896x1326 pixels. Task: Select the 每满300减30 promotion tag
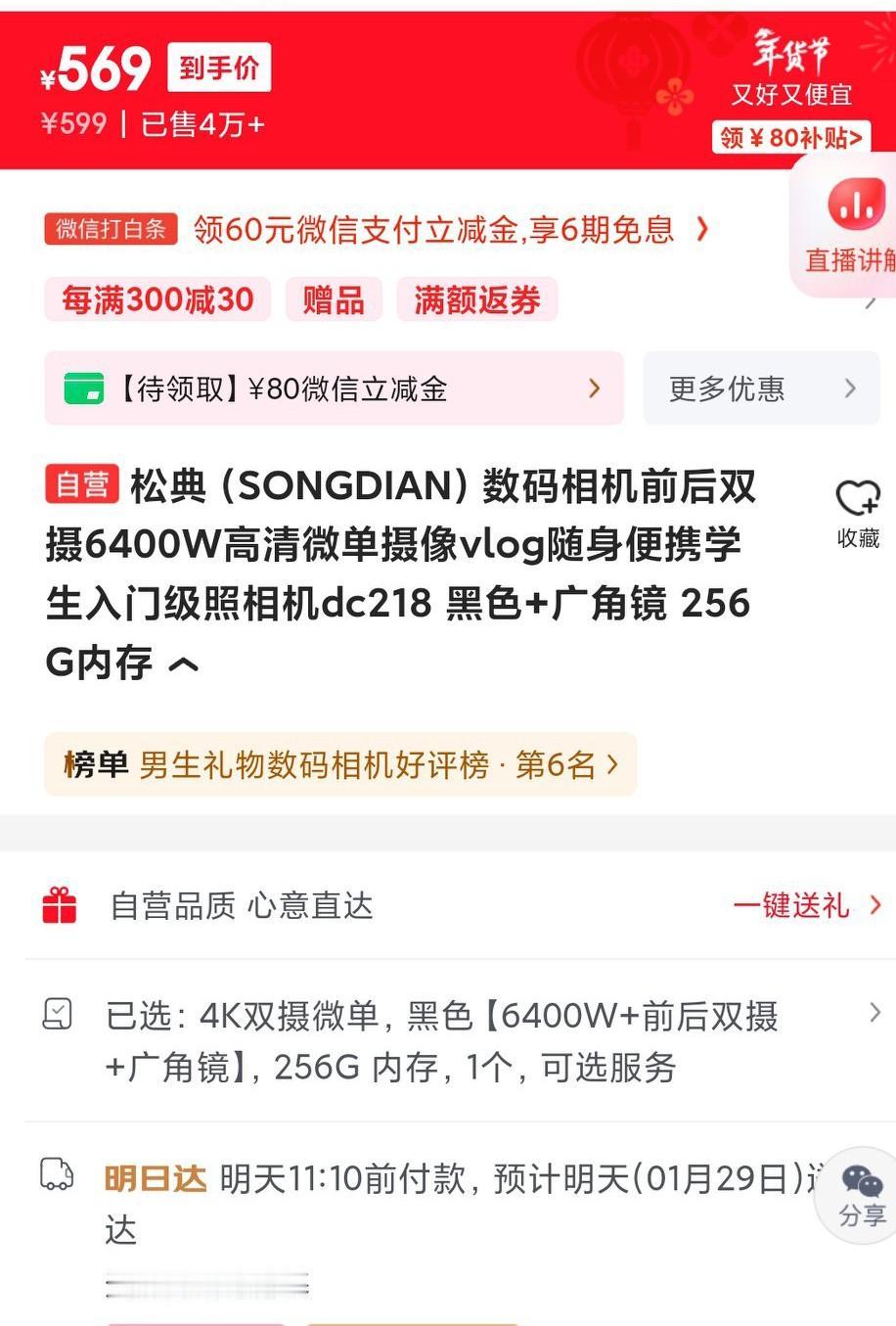point(157,299)
